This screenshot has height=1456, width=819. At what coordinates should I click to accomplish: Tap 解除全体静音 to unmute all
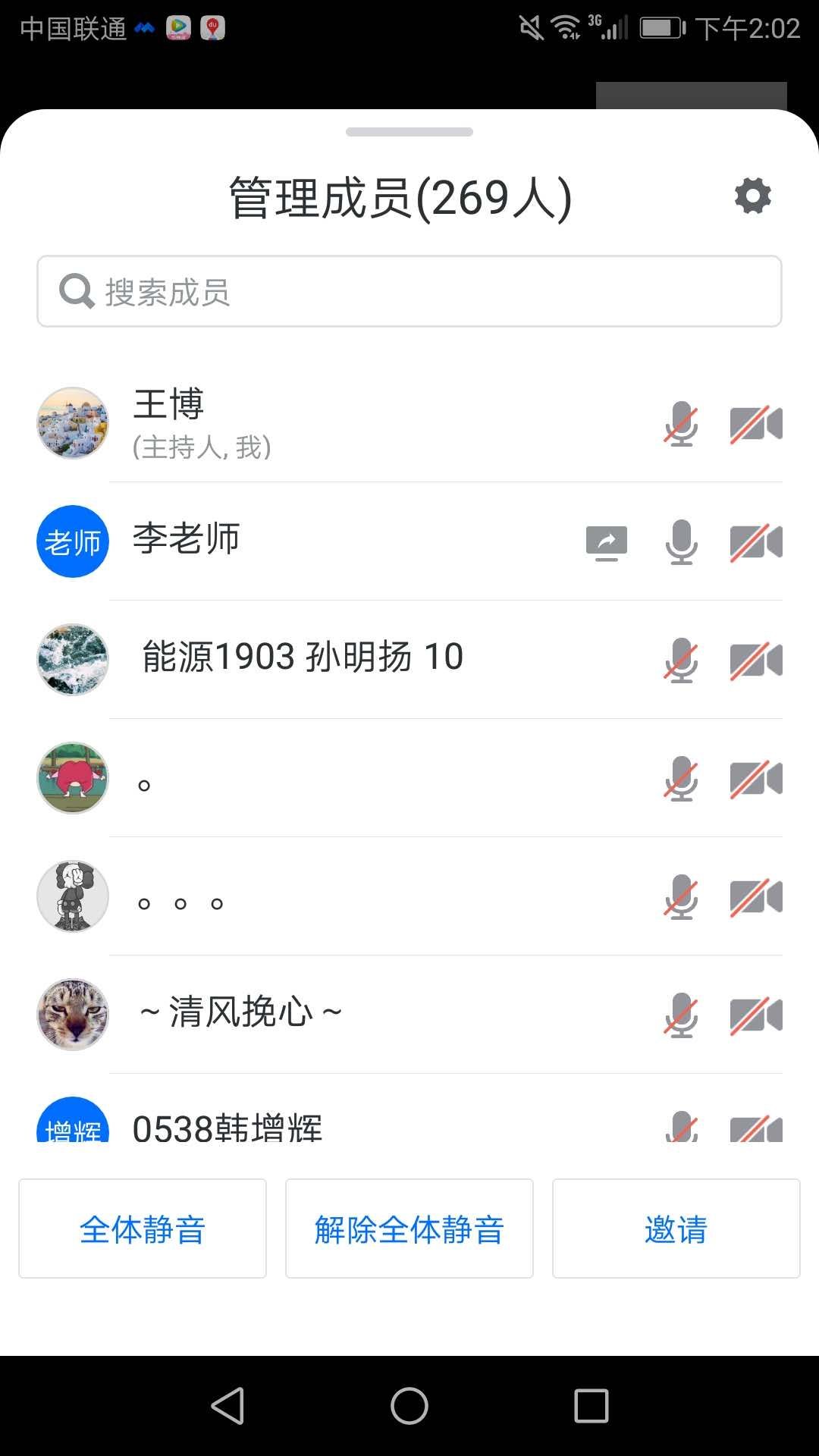pos(409,1228)
